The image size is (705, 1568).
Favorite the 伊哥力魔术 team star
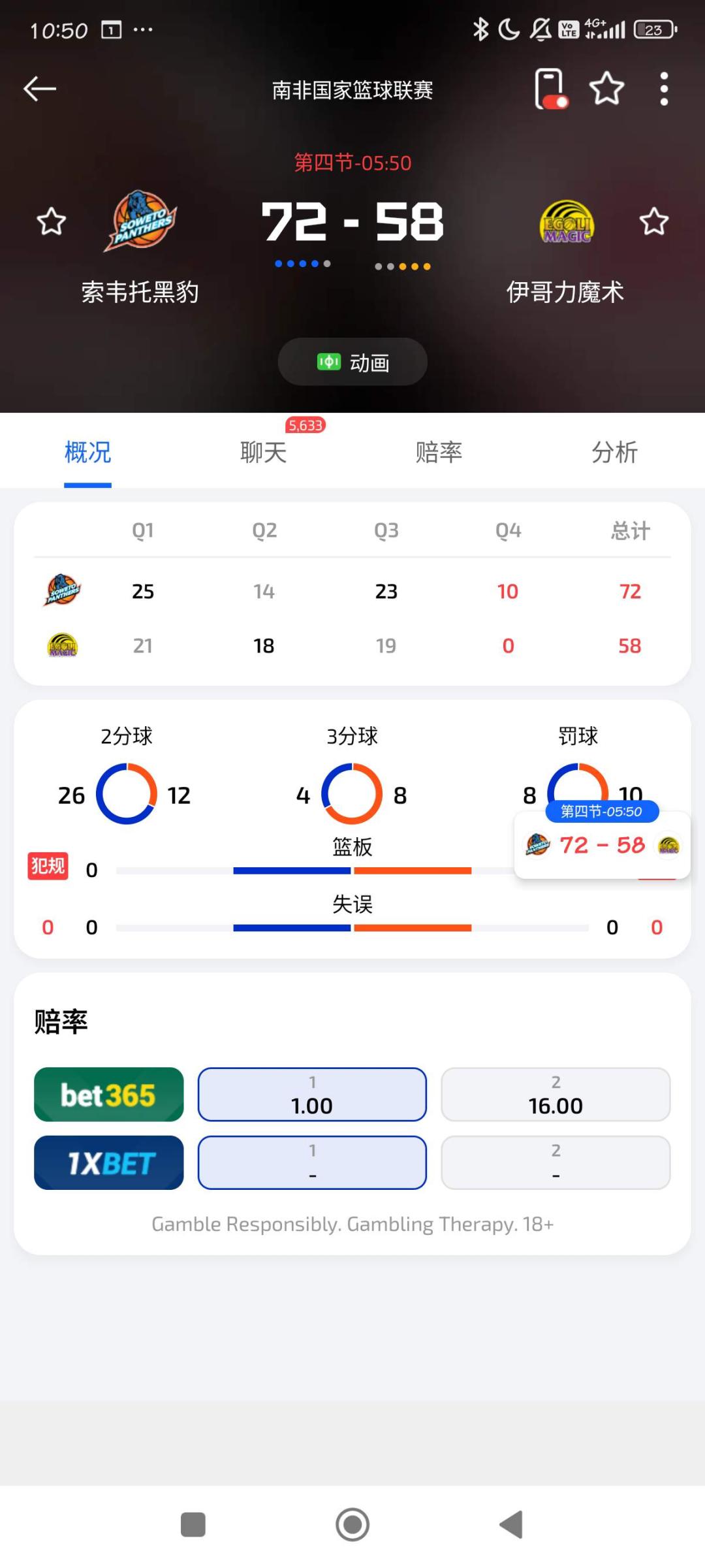coord(654,221)
